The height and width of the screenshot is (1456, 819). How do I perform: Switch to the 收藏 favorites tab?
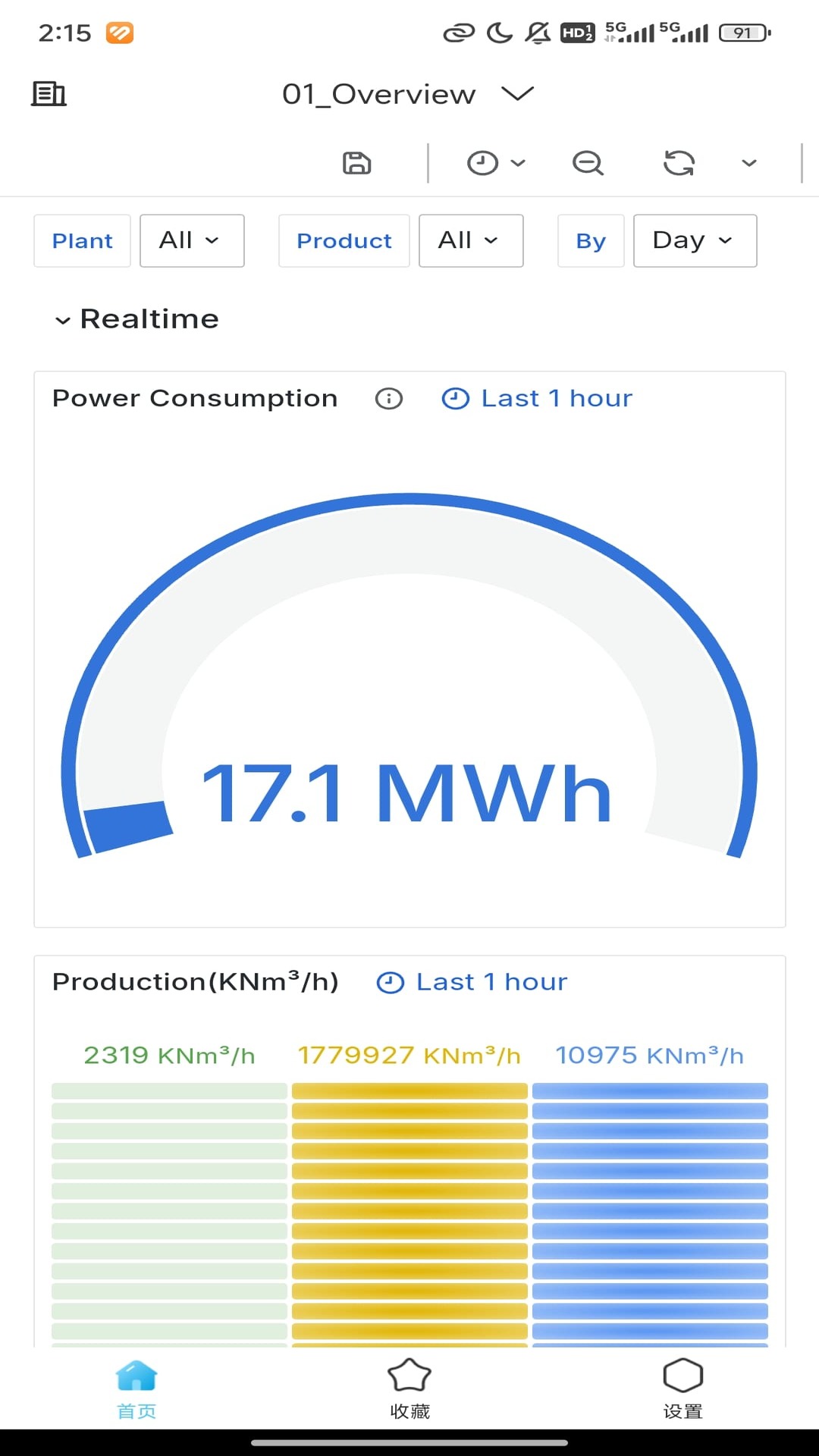point(409,1388)
